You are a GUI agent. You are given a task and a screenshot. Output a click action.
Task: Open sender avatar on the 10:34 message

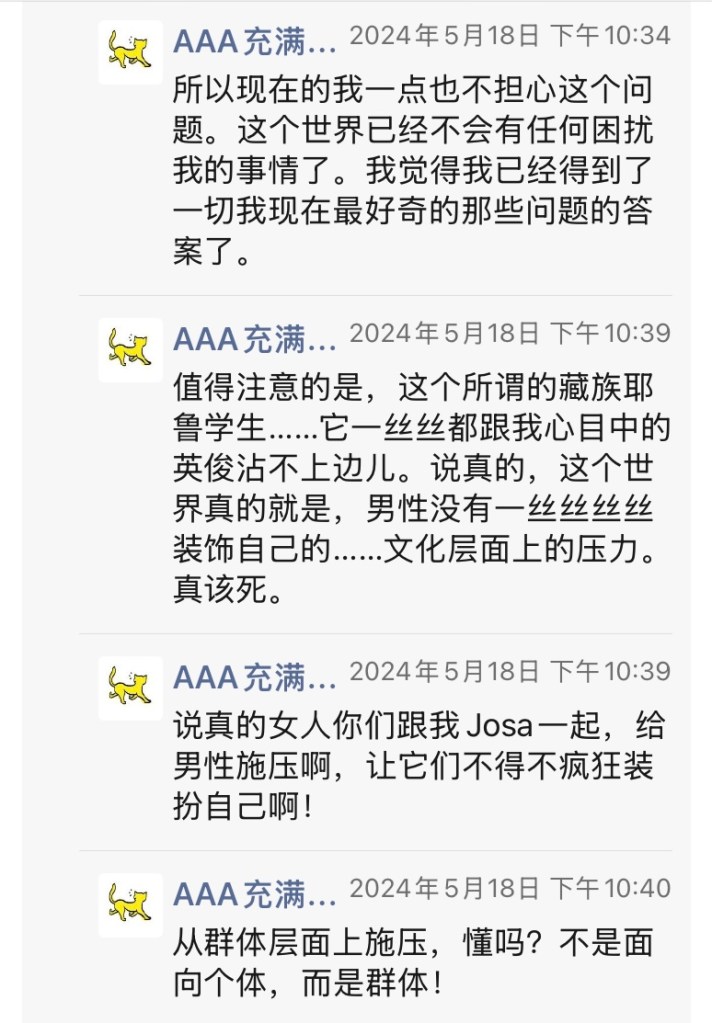130,52
